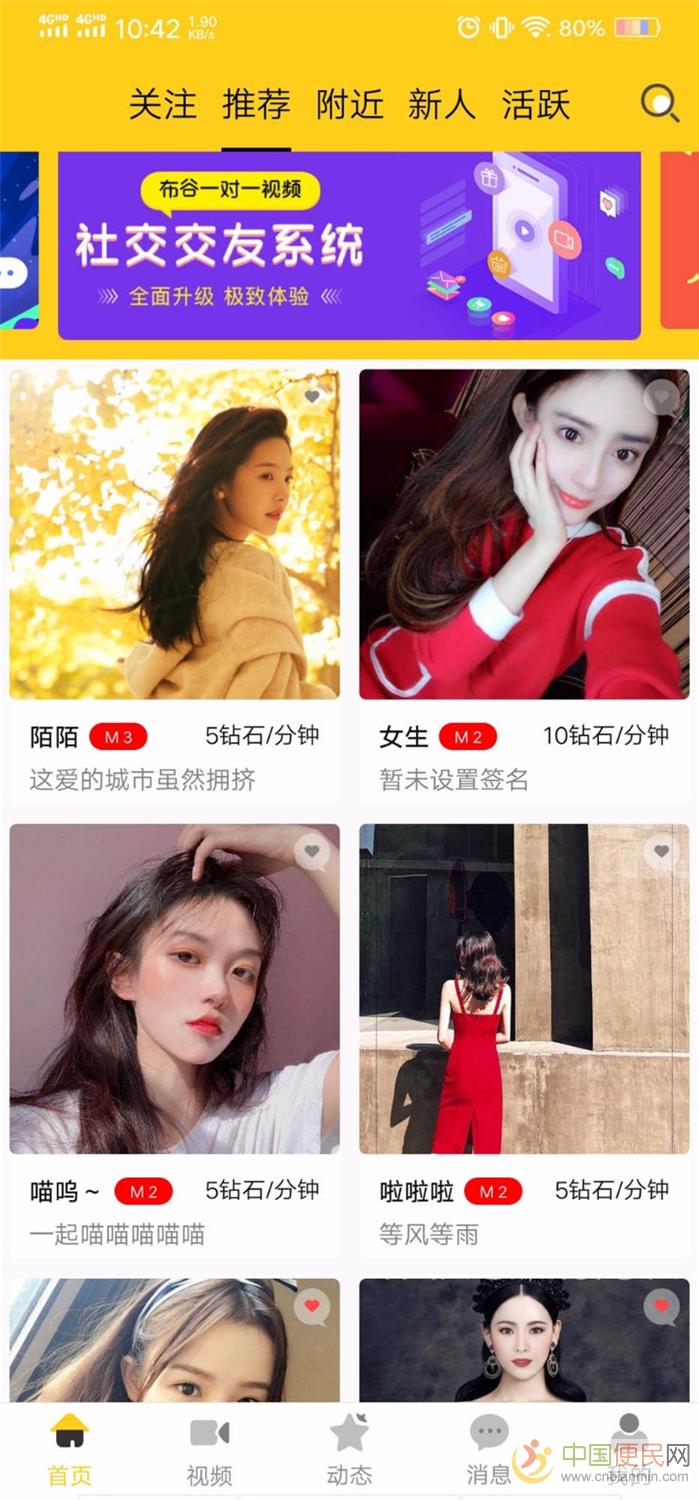This screenshot has width=699, height=1500.
Task: Select the 首页 bottom tab
Action: point(69,1450)
